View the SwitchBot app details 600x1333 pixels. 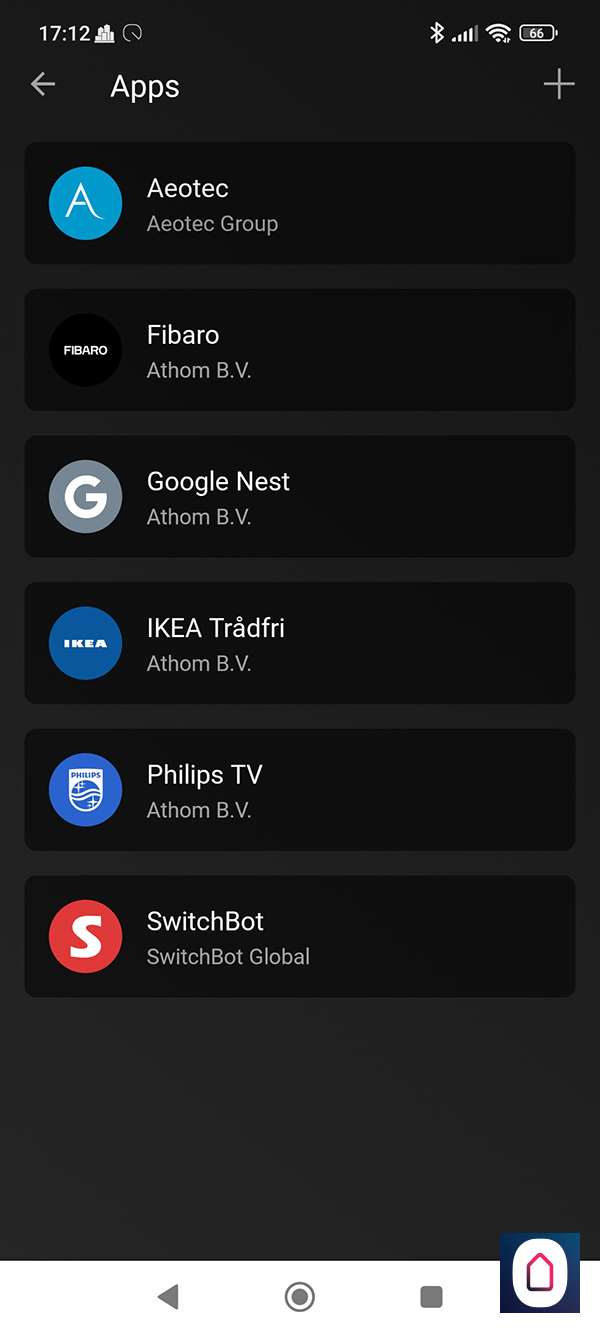pos(300,937)
